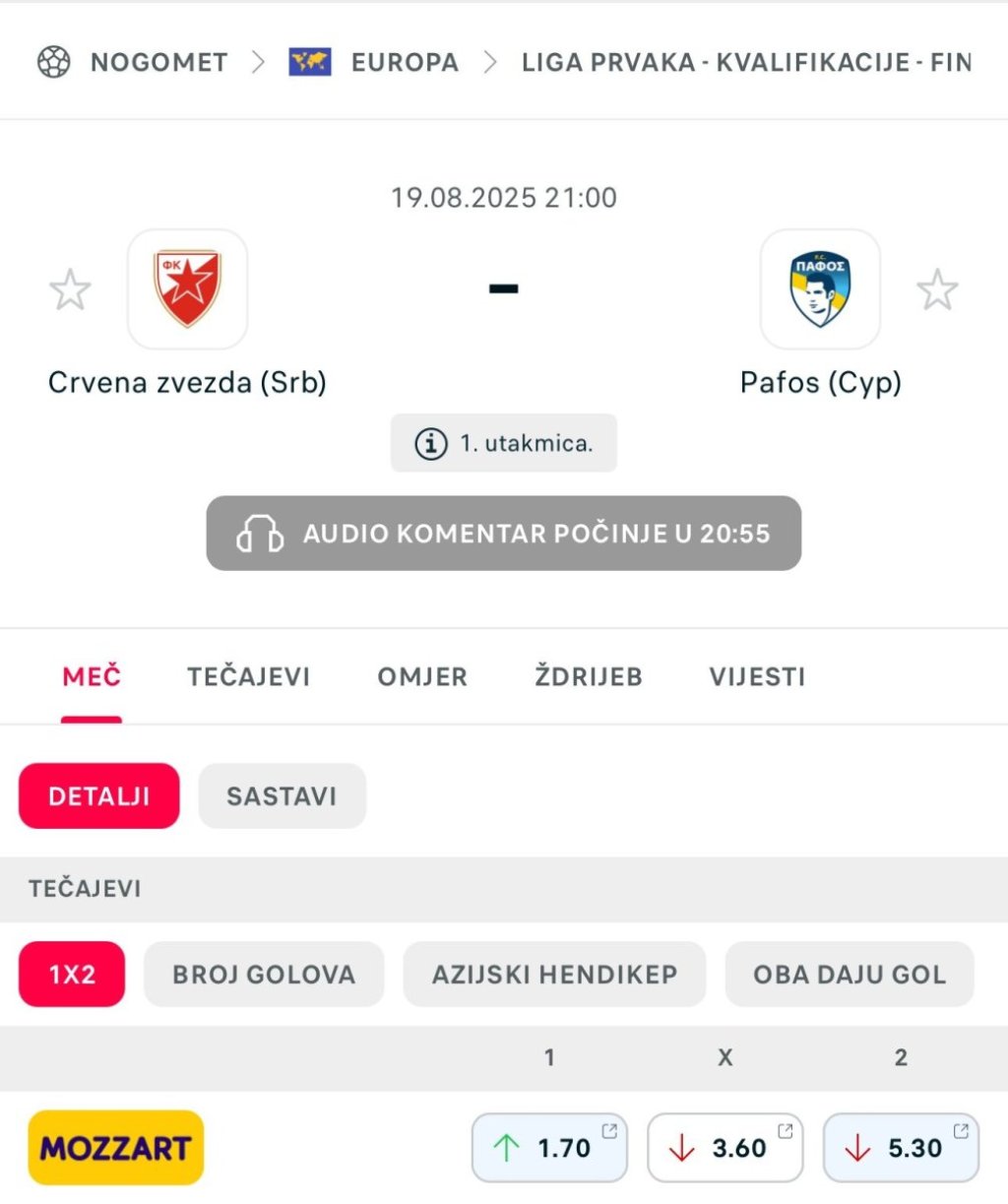Viewport: 1008px width, 1204px height.
Task: Switch to the OMJER tab
Action: pos(422,677)
